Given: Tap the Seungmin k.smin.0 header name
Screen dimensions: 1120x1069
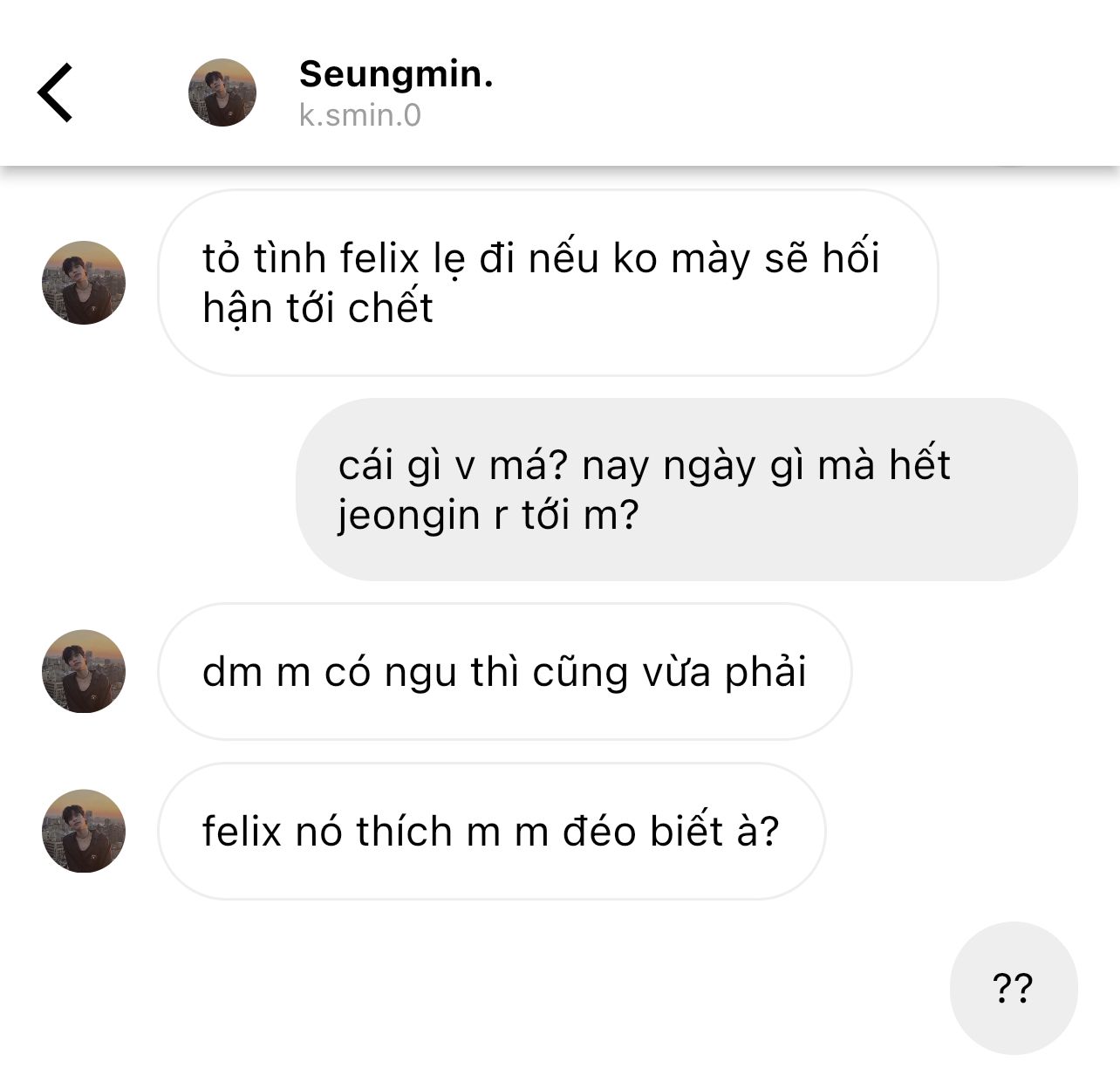Looking at the screenshot, I should (x=395, y=93).
